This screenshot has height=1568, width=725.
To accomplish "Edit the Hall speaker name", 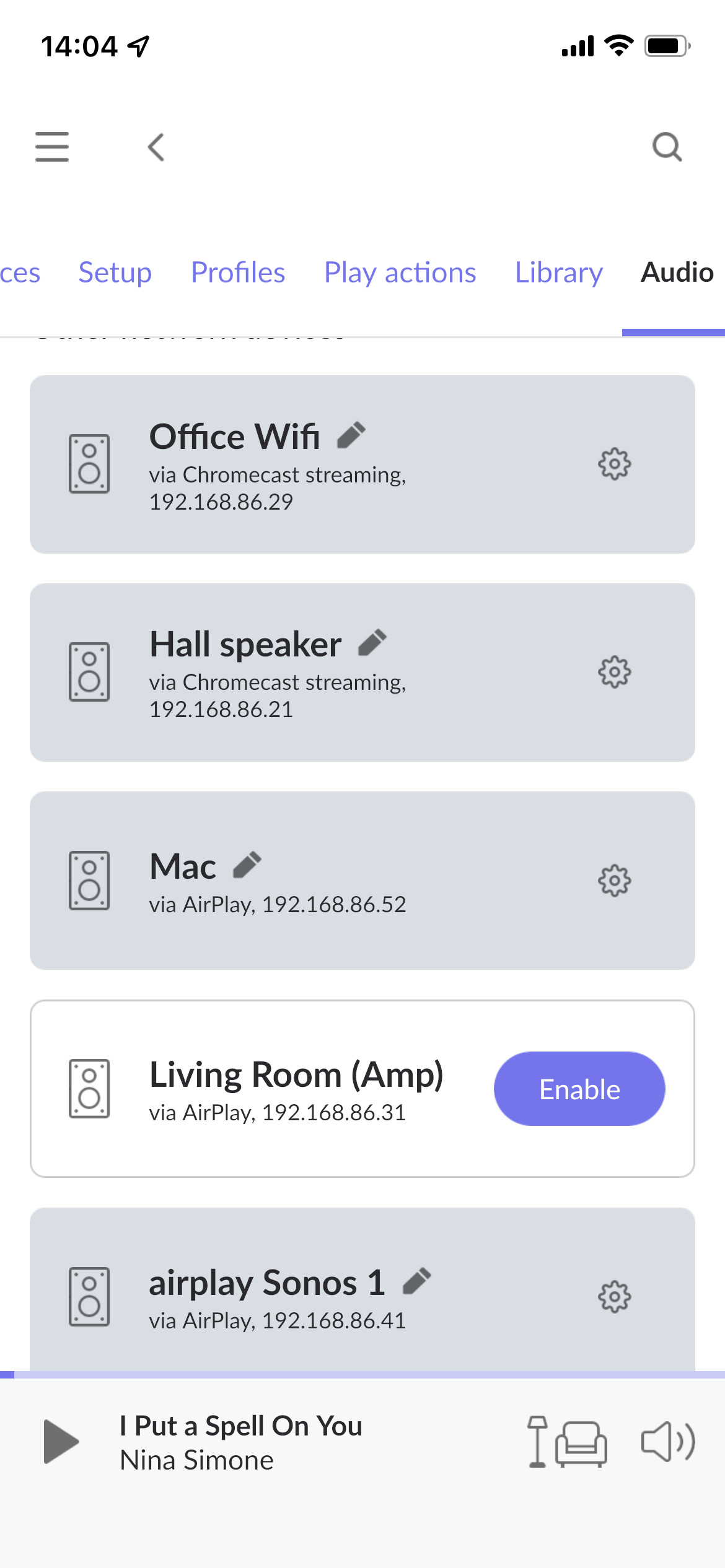I will [372, 643].
